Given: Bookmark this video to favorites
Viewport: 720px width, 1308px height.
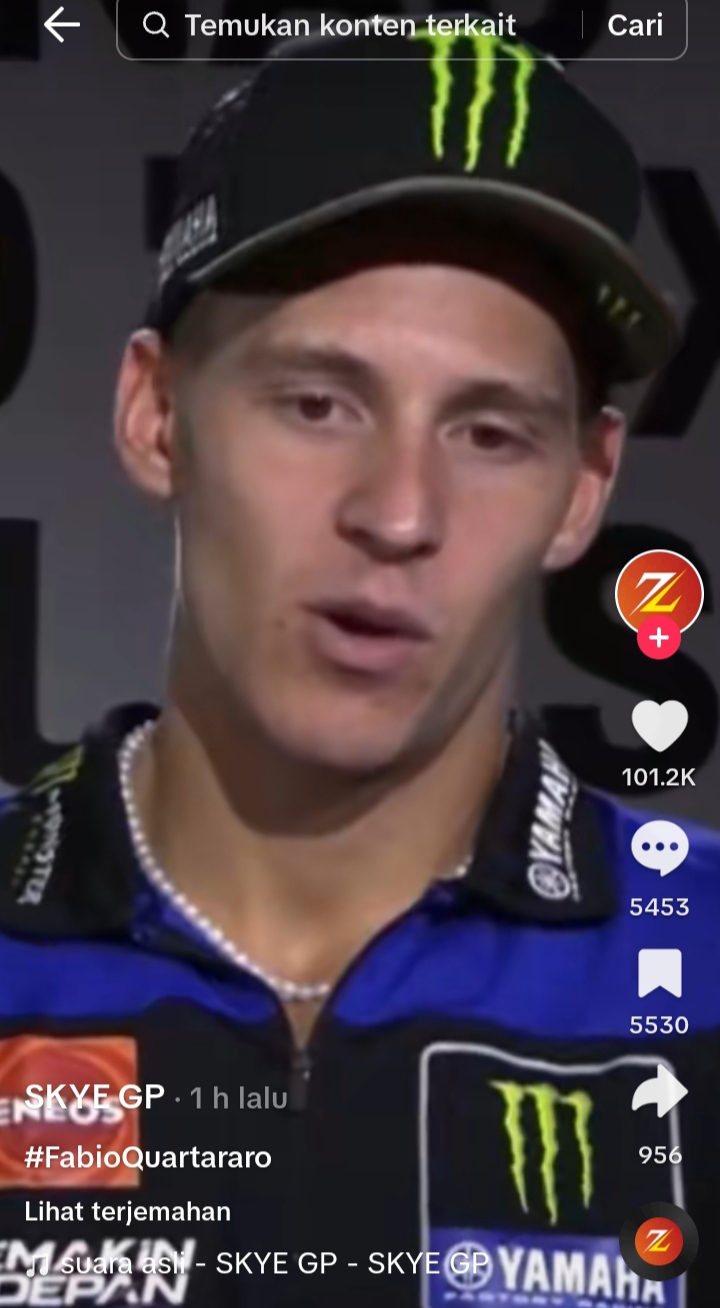Looking at the screenshot, I should click(659, 974).
